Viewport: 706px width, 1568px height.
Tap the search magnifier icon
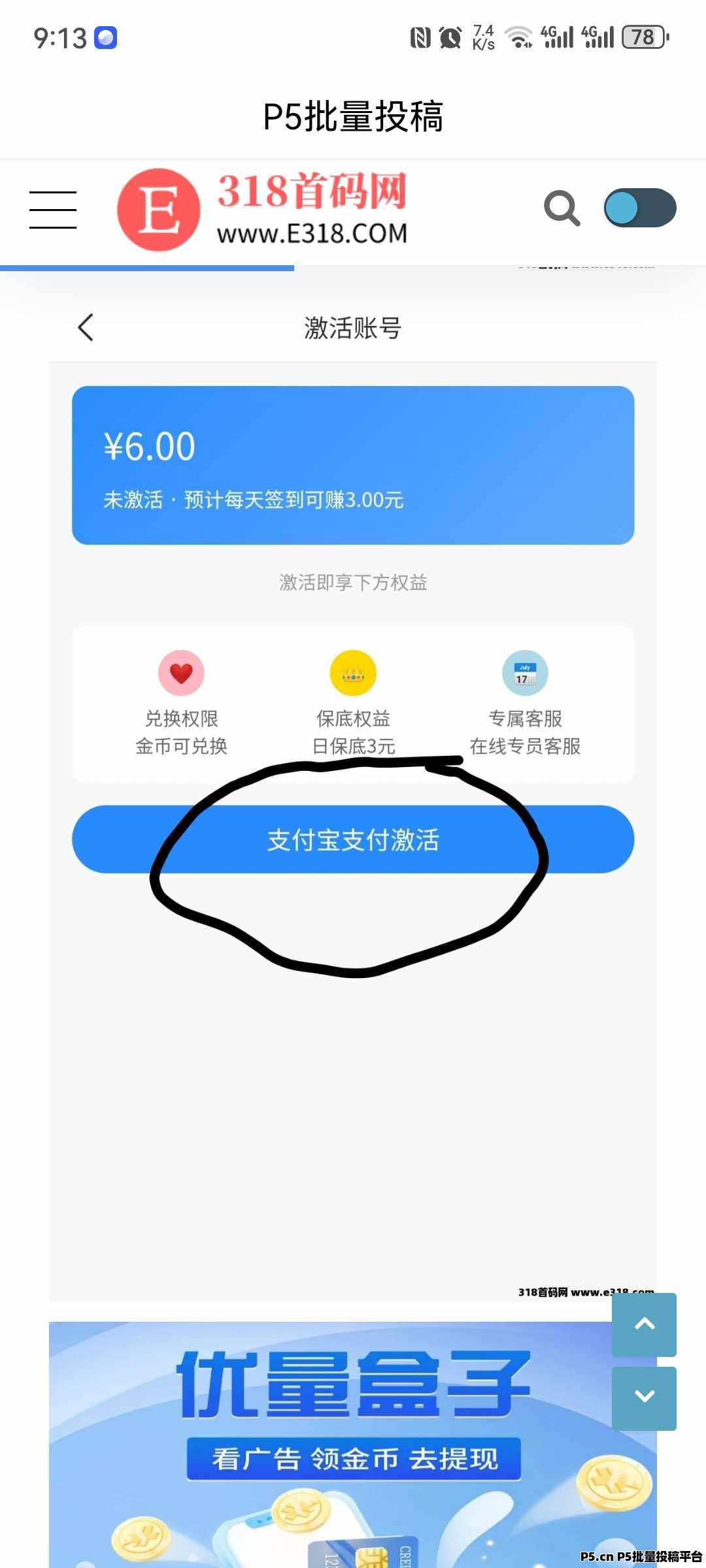562,208
